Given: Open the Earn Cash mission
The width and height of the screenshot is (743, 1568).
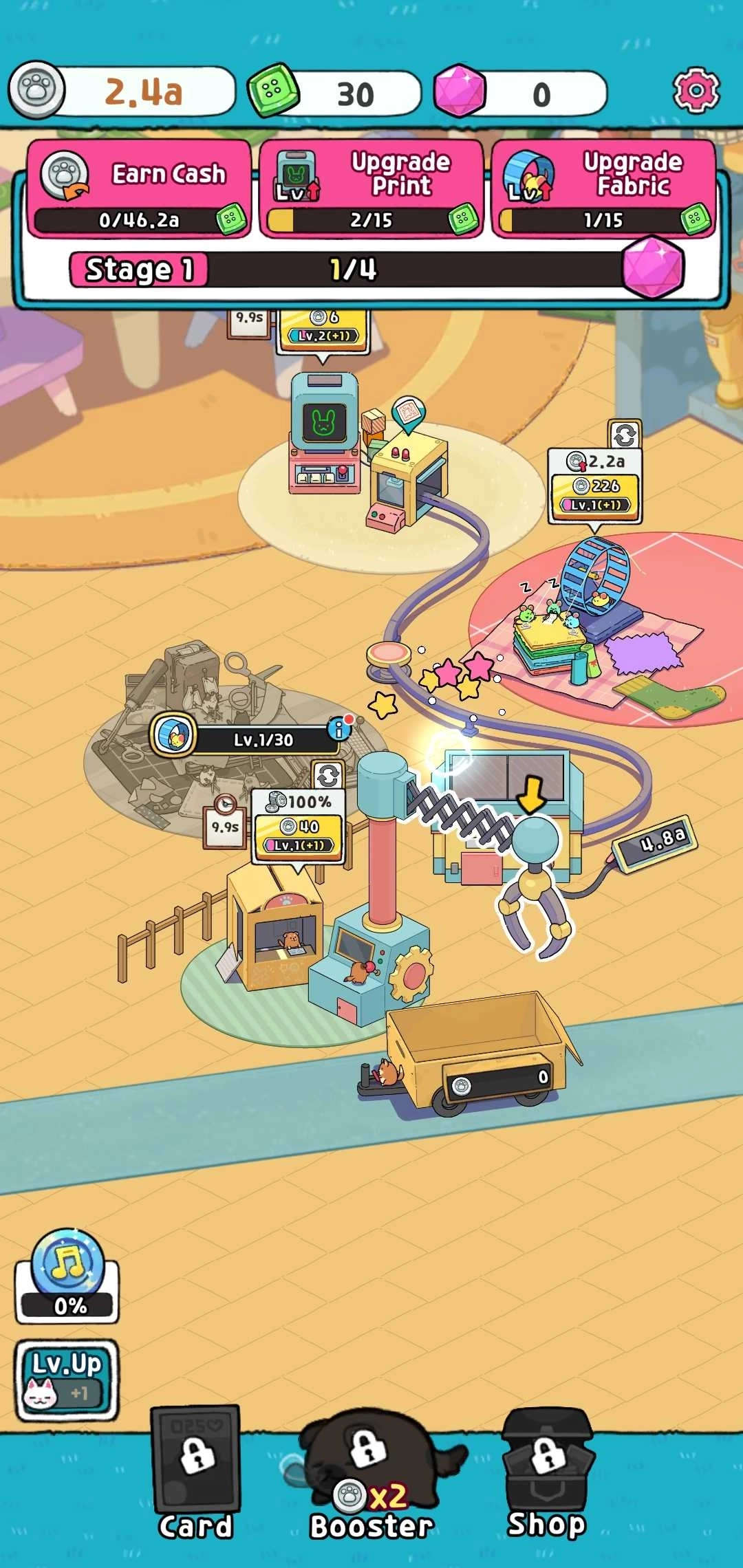Looking at the screenshot, I should (x=140, y=188).
